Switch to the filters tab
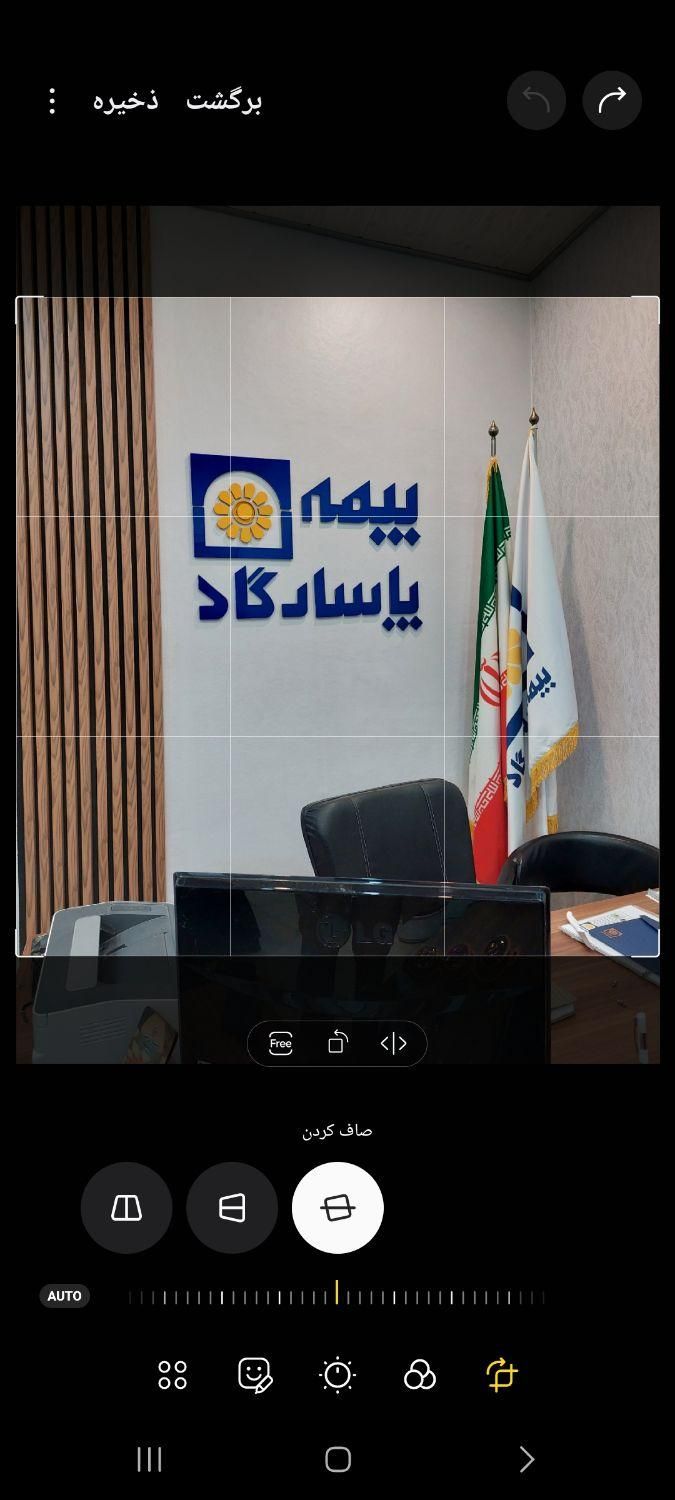This screenshot has height=1500, width=675. (420, 1375)
